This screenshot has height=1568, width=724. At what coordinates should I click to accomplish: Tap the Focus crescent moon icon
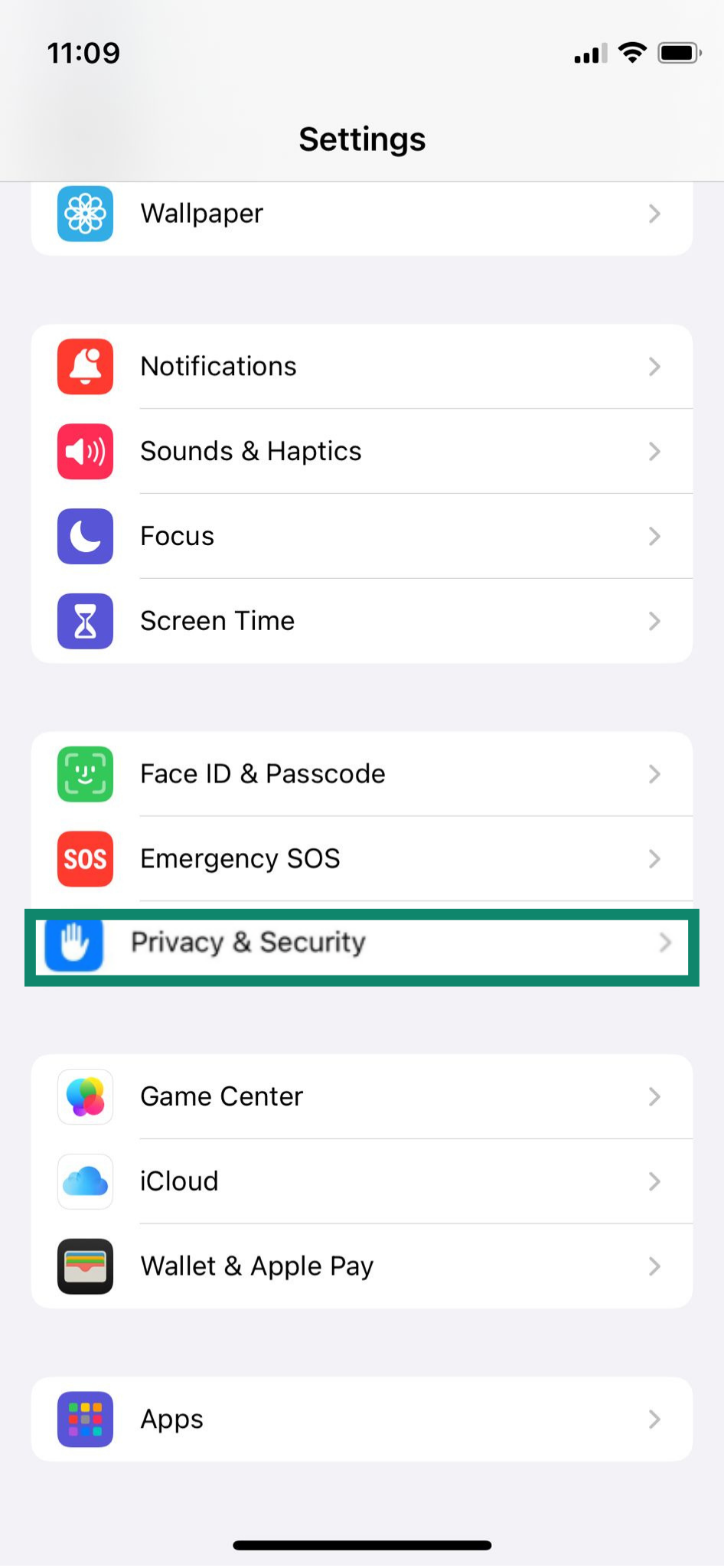click(x=84, y=537)
